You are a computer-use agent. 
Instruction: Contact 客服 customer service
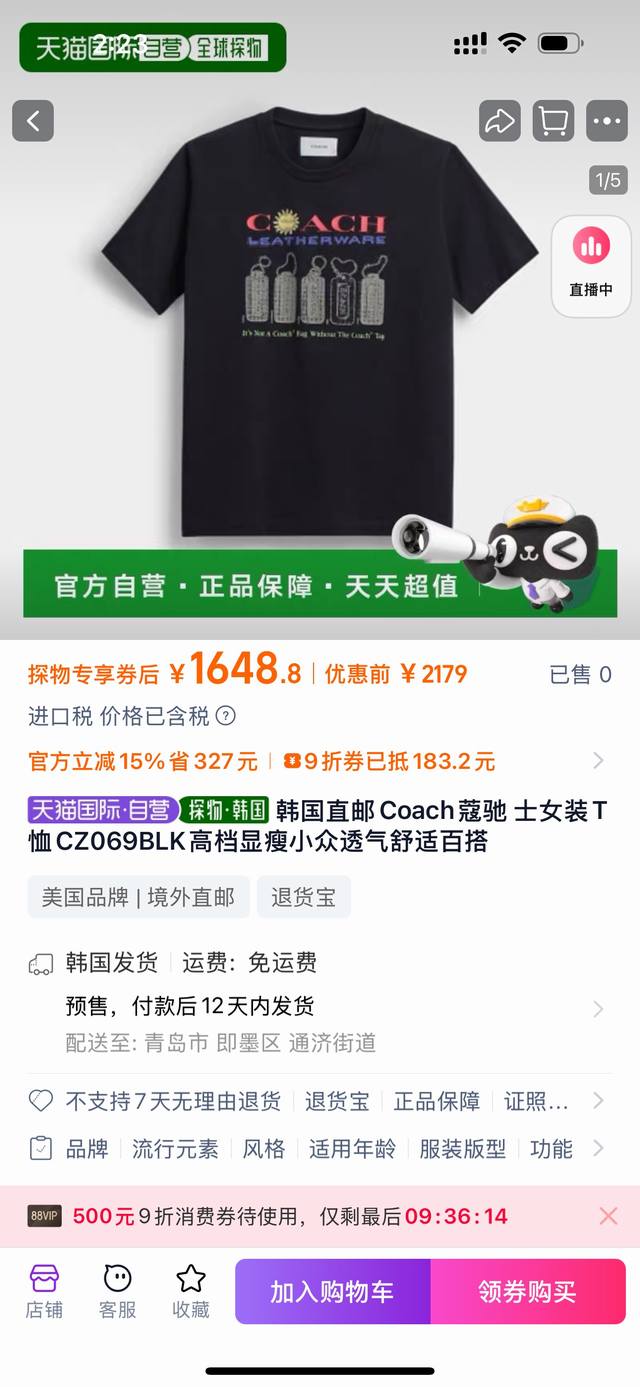(x=117, y=1290)
